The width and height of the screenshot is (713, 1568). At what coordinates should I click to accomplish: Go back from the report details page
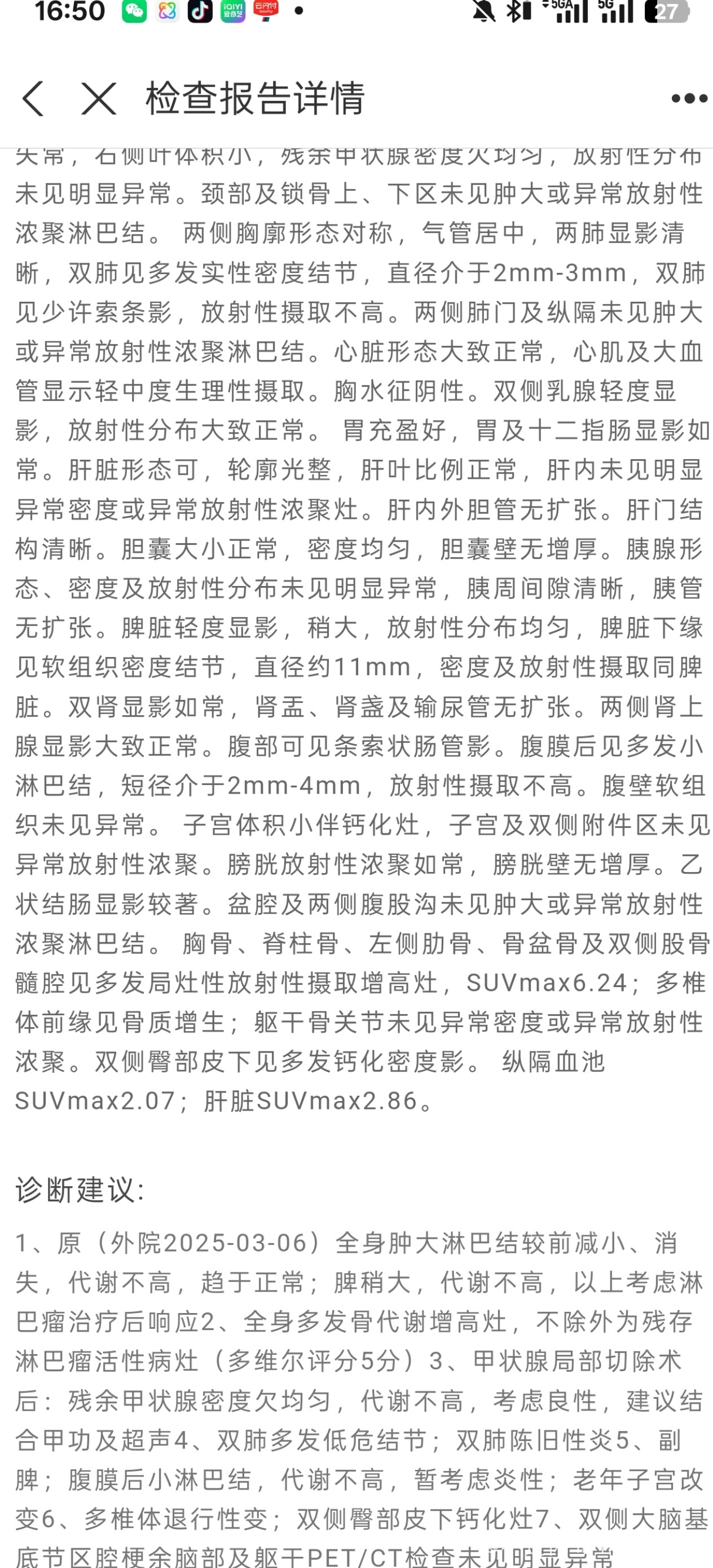tap(33, 99)
